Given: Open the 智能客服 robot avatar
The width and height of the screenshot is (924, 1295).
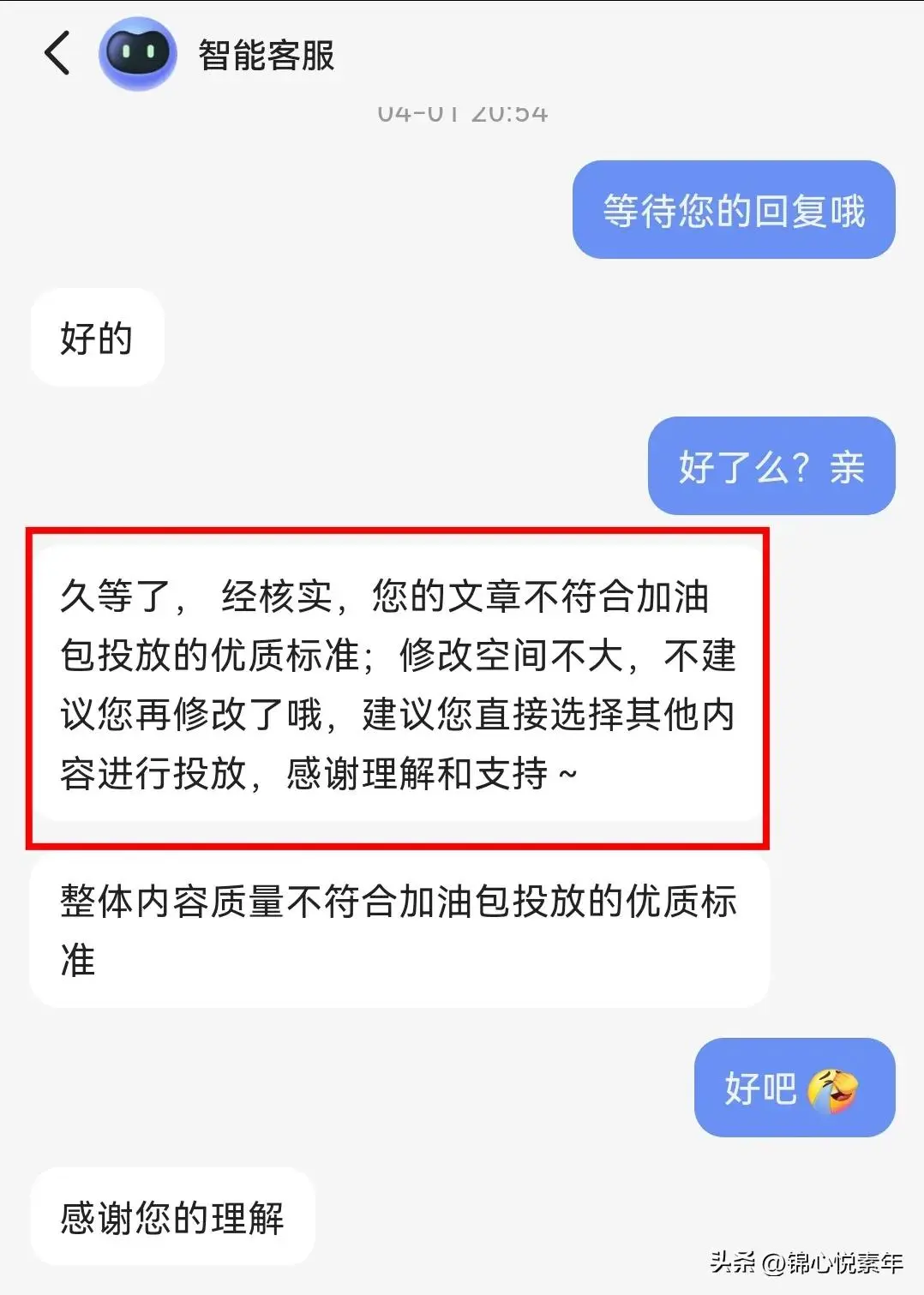Looking at the screenshot, I should coord(137,53).
